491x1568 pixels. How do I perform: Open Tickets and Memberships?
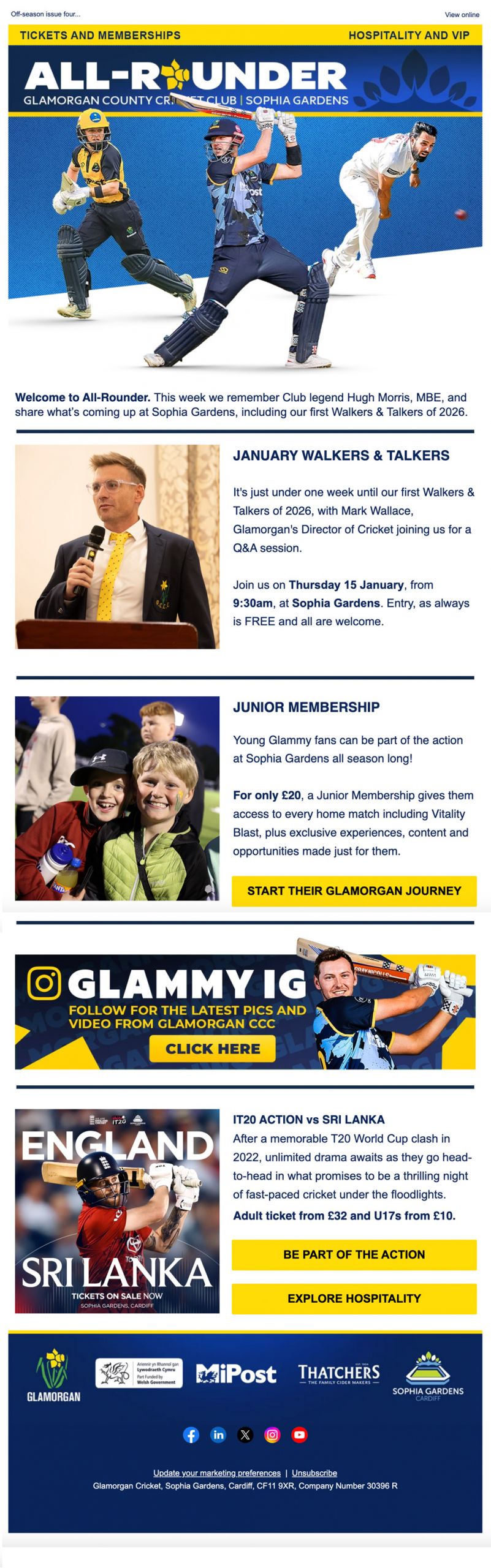point(101,36)
